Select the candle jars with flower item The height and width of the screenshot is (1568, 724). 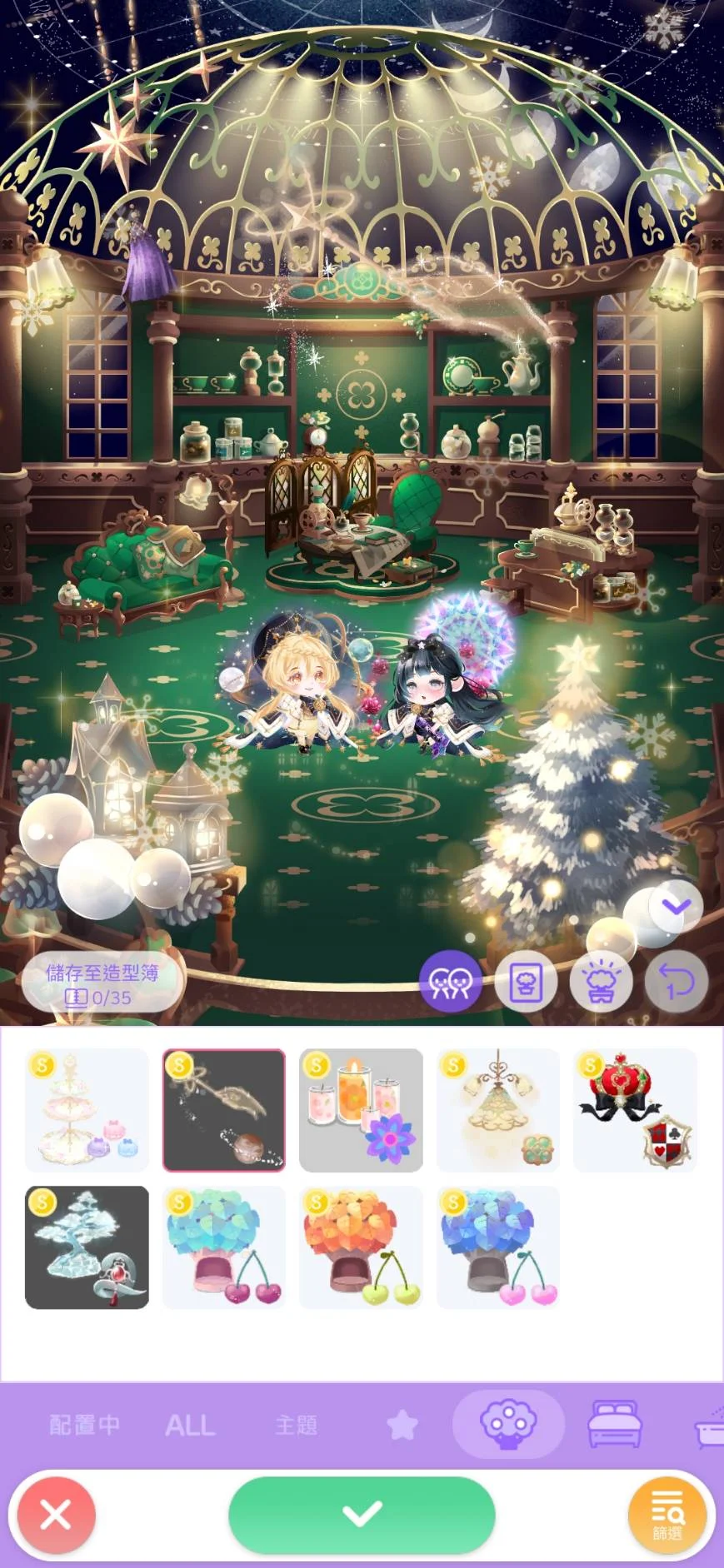coord(361,1110)
